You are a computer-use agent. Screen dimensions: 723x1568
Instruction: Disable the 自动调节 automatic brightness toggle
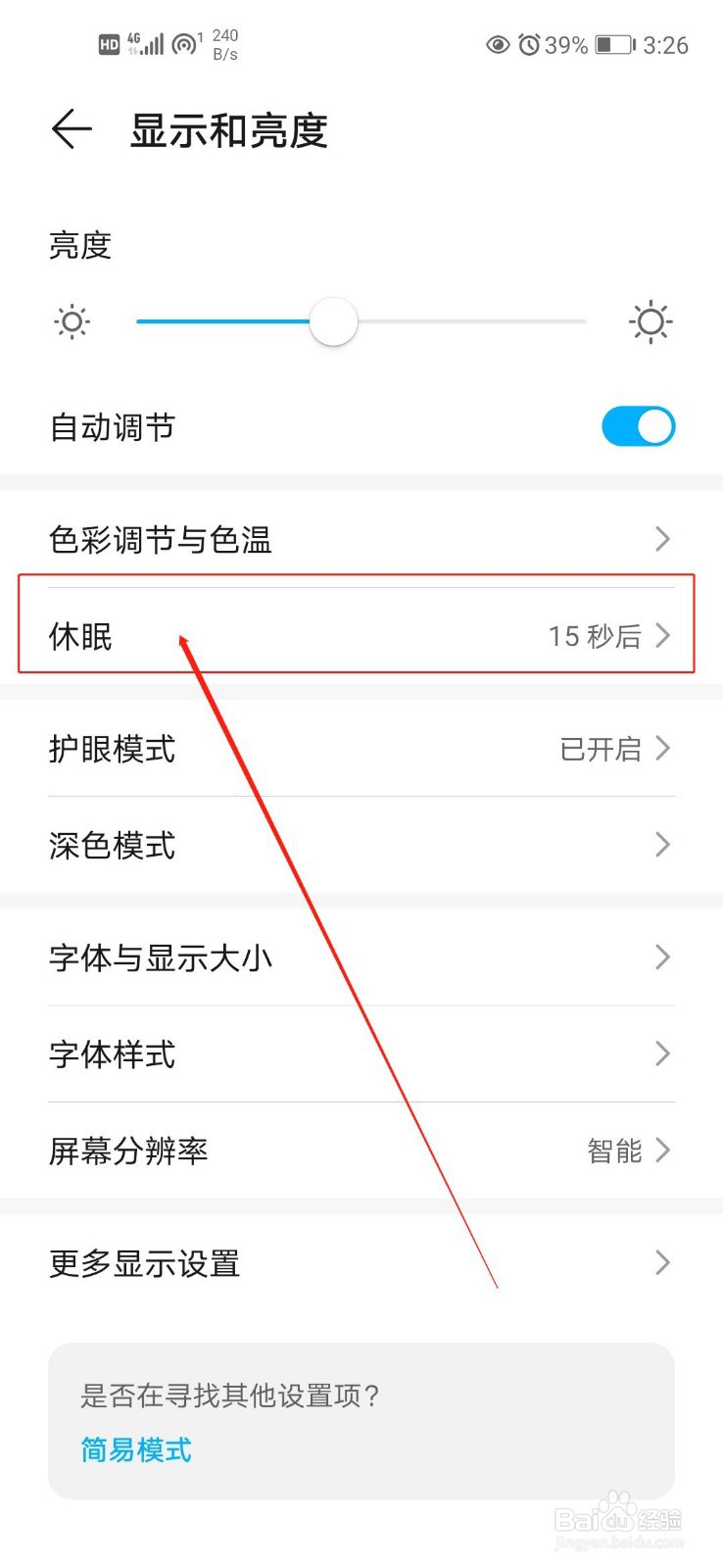(638, 426)
